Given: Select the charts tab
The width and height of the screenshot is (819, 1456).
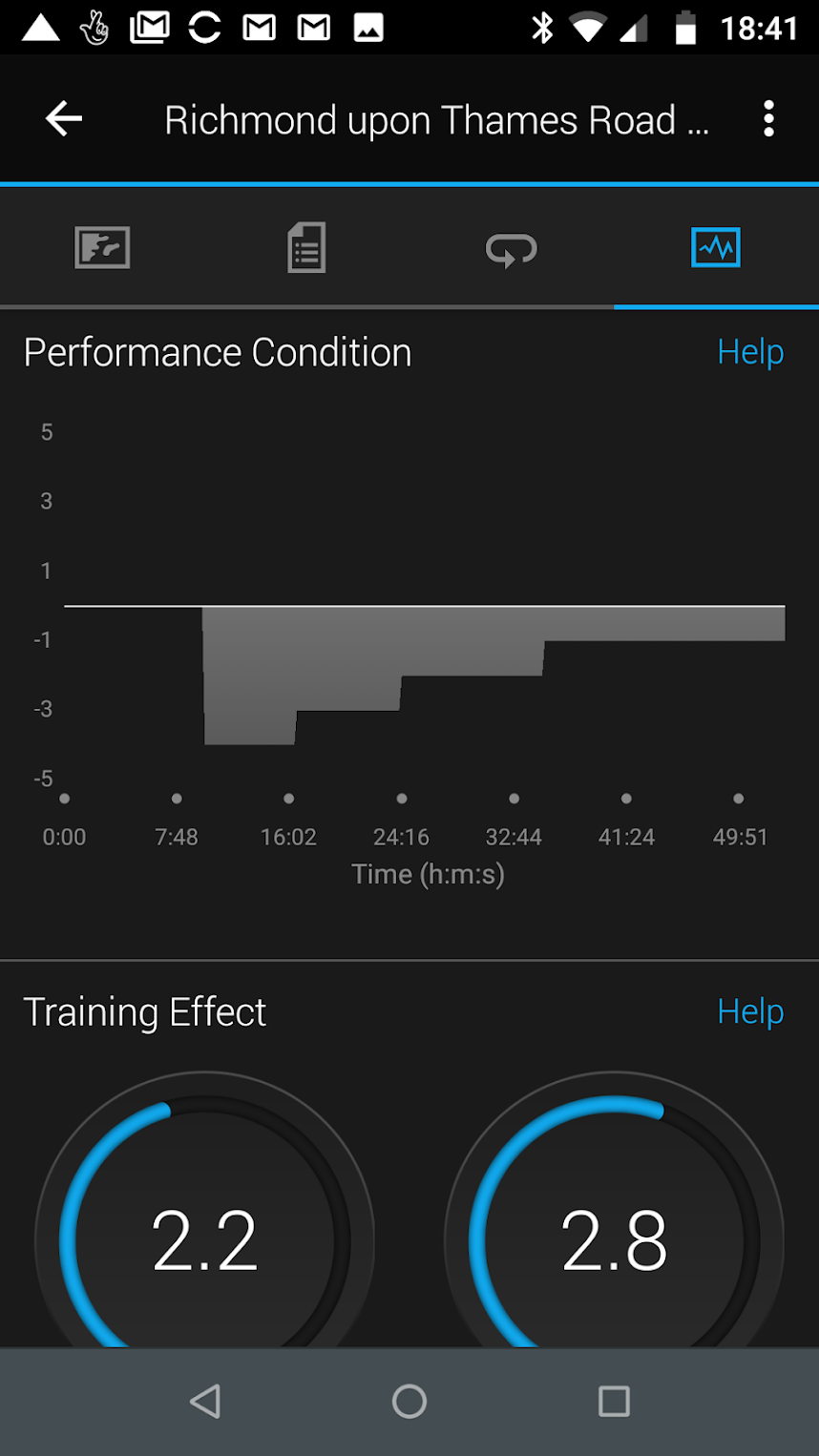Looking at the screenshot, I should (x=716, y=248).
